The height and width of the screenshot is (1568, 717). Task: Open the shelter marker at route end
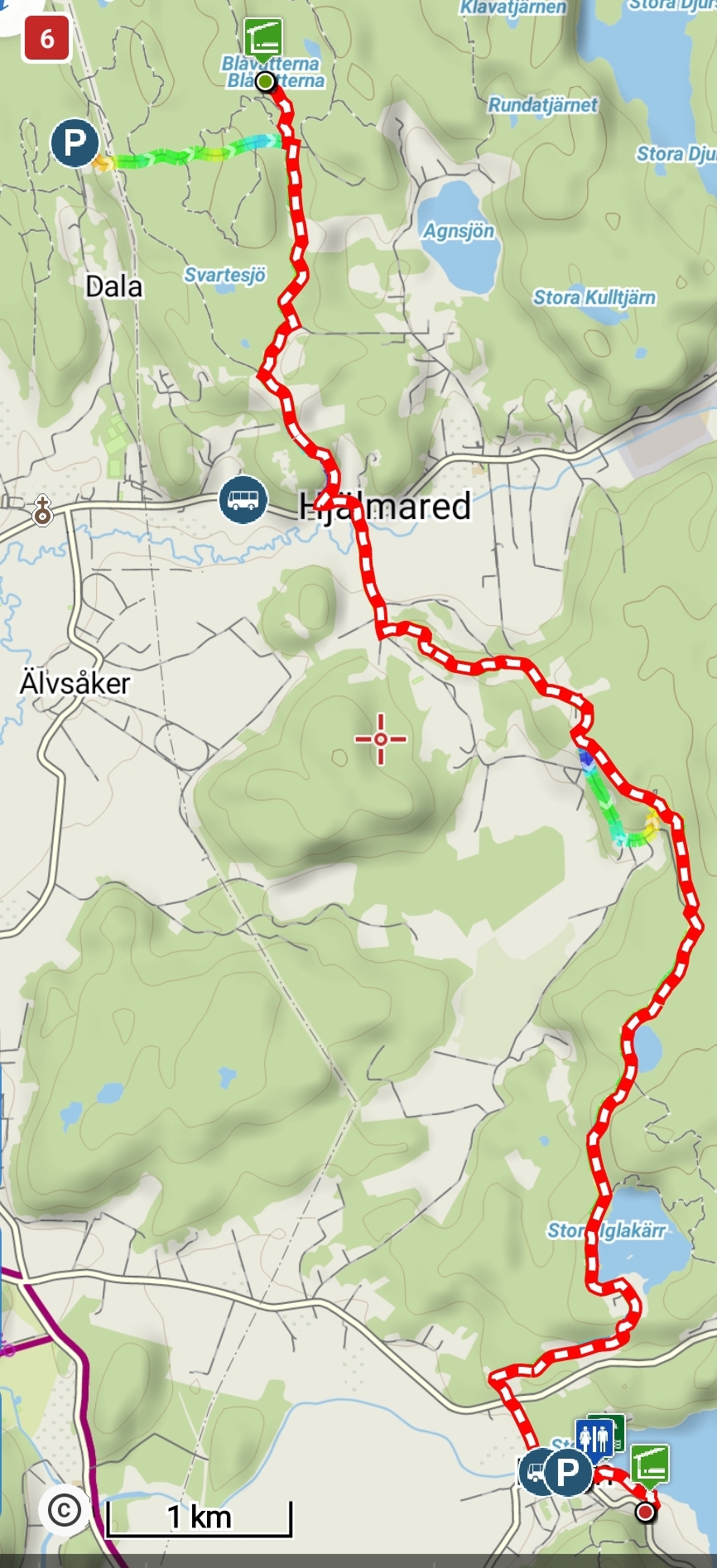(650, 1465)
